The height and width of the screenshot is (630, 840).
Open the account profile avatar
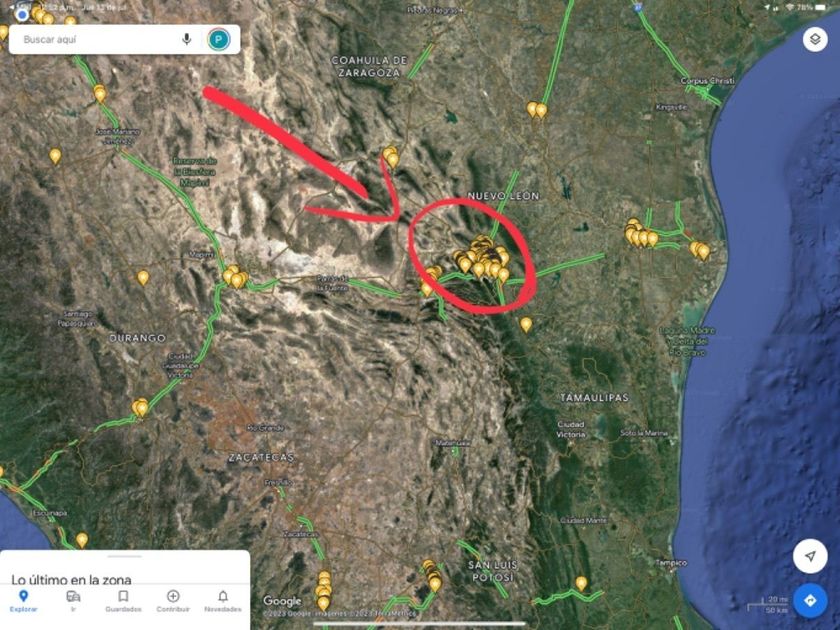219,39
